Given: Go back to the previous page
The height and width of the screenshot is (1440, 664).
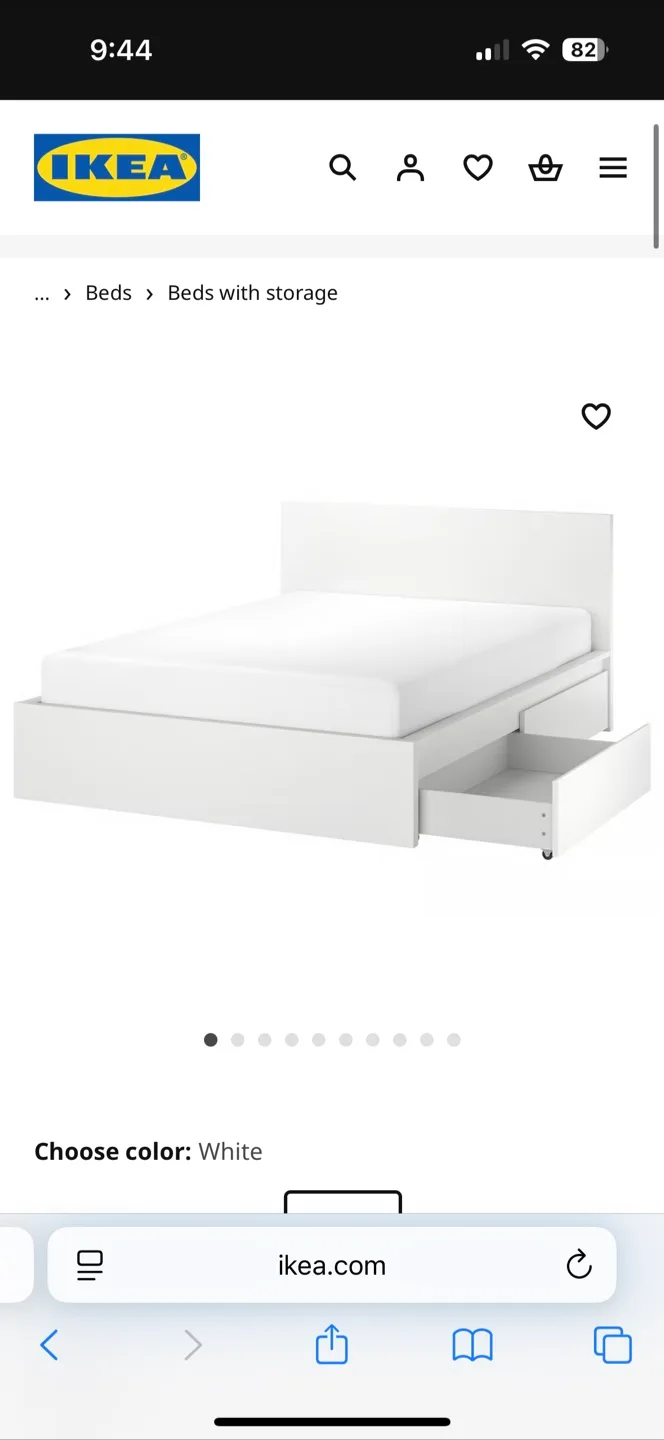Looking at the screenshot, I should click(49, 1345).
